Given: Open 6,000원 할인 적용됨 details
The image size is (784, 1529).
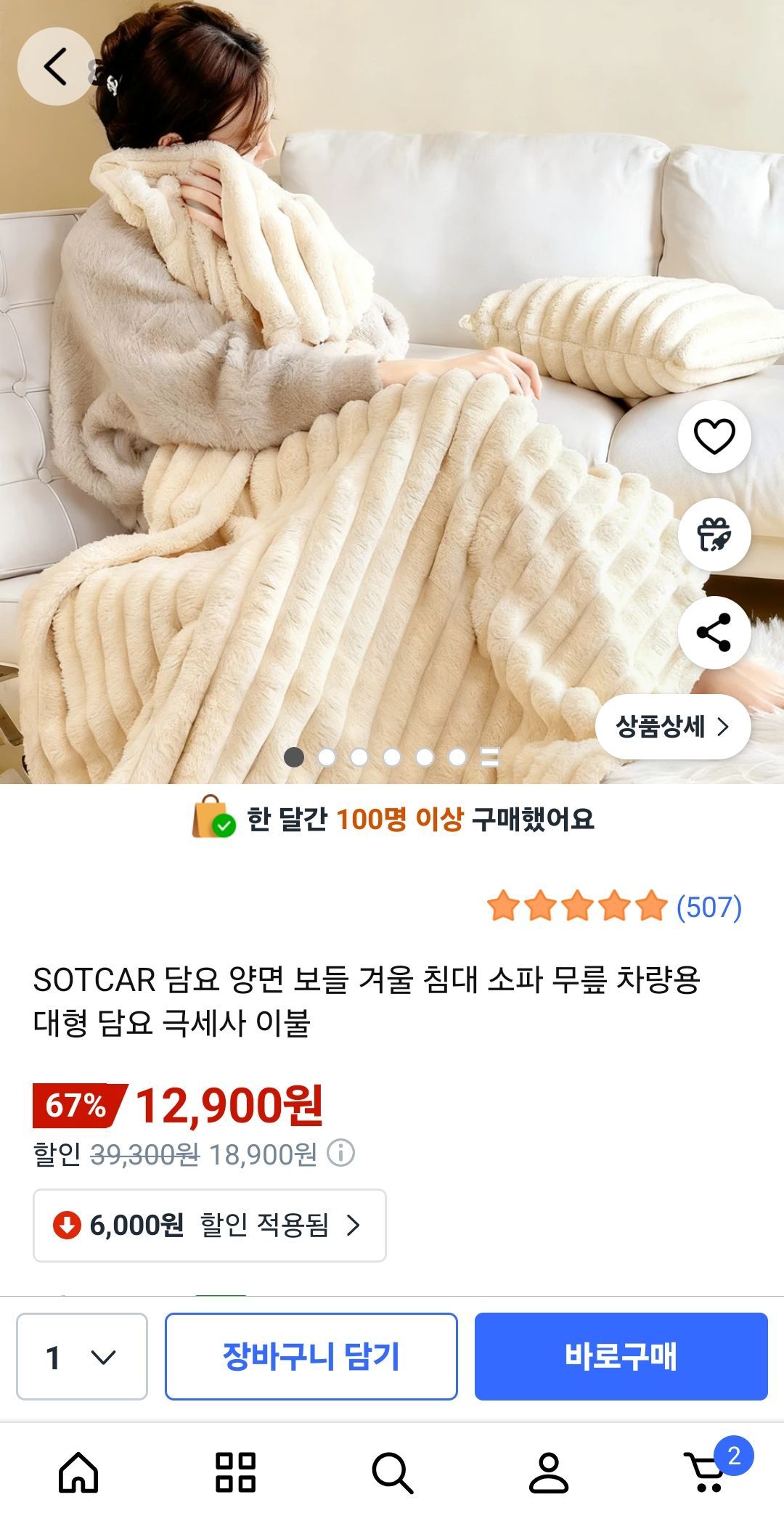Looking at the screenshot, I should click(x=209, y=1226).
